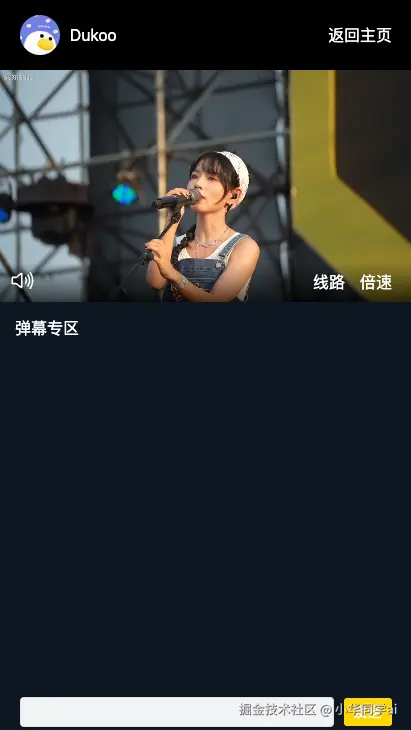Screen dimensions: 411x730
Task: Tap 返回主页 to return home
Action: coord(360,35)
